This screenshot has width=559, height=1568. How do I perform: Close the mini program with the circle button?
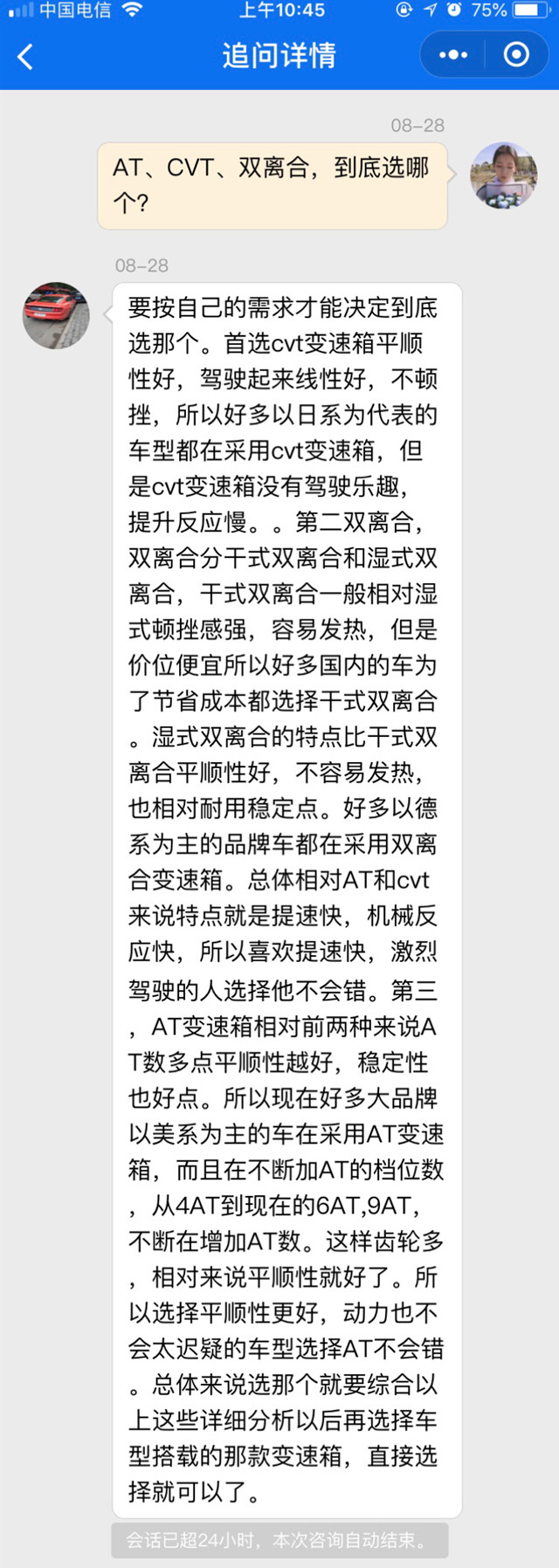click(x=516, y=55)
